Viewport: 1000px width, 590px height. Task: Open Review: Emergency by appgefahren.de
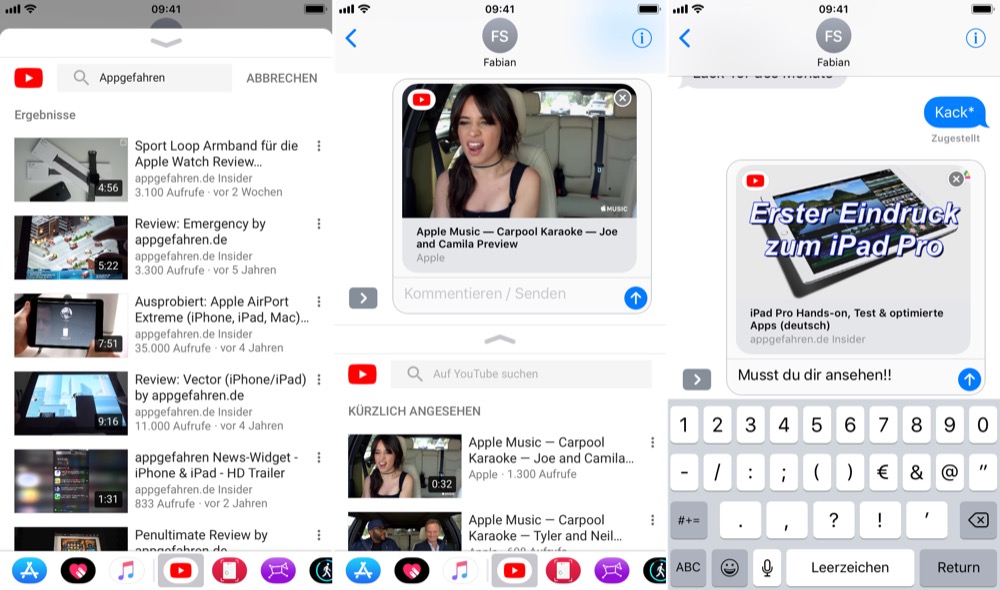(x=200, y=231)
